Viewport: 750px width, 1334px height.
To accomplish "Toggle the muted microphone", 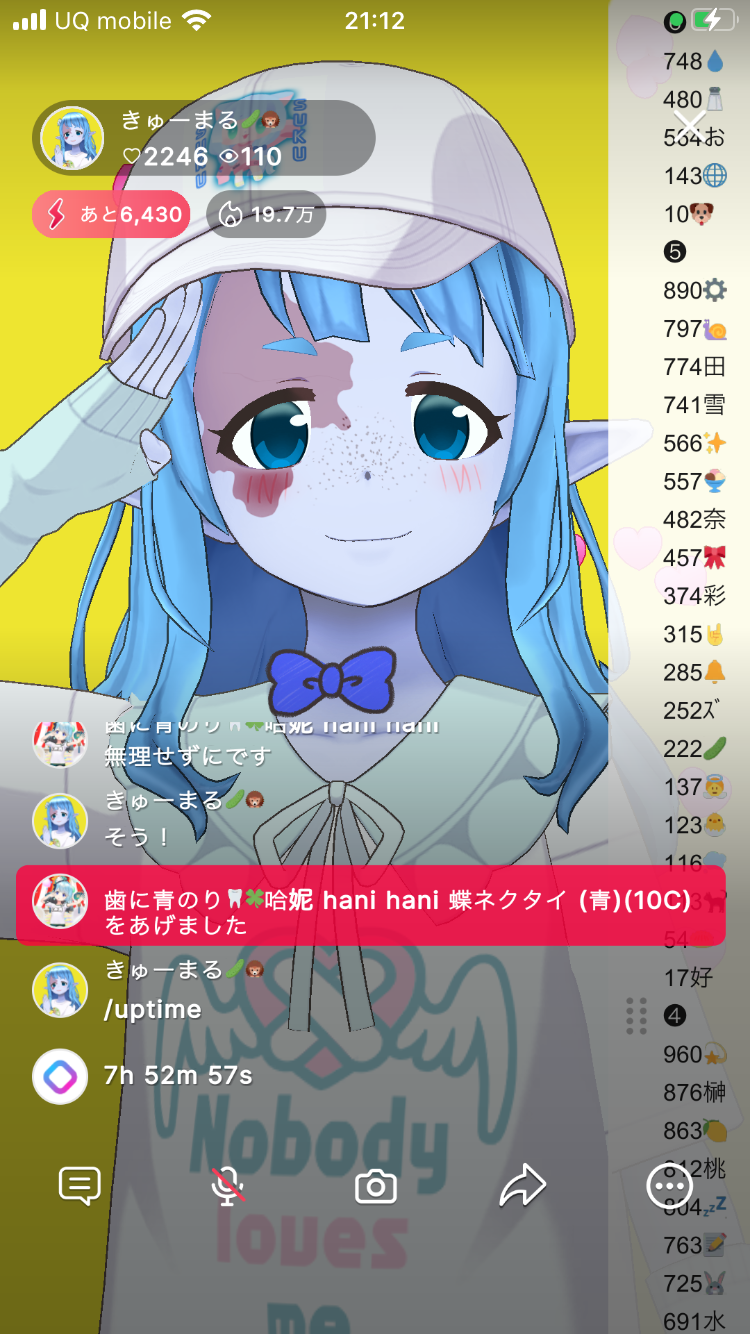I will click(x=228, y=1187).
